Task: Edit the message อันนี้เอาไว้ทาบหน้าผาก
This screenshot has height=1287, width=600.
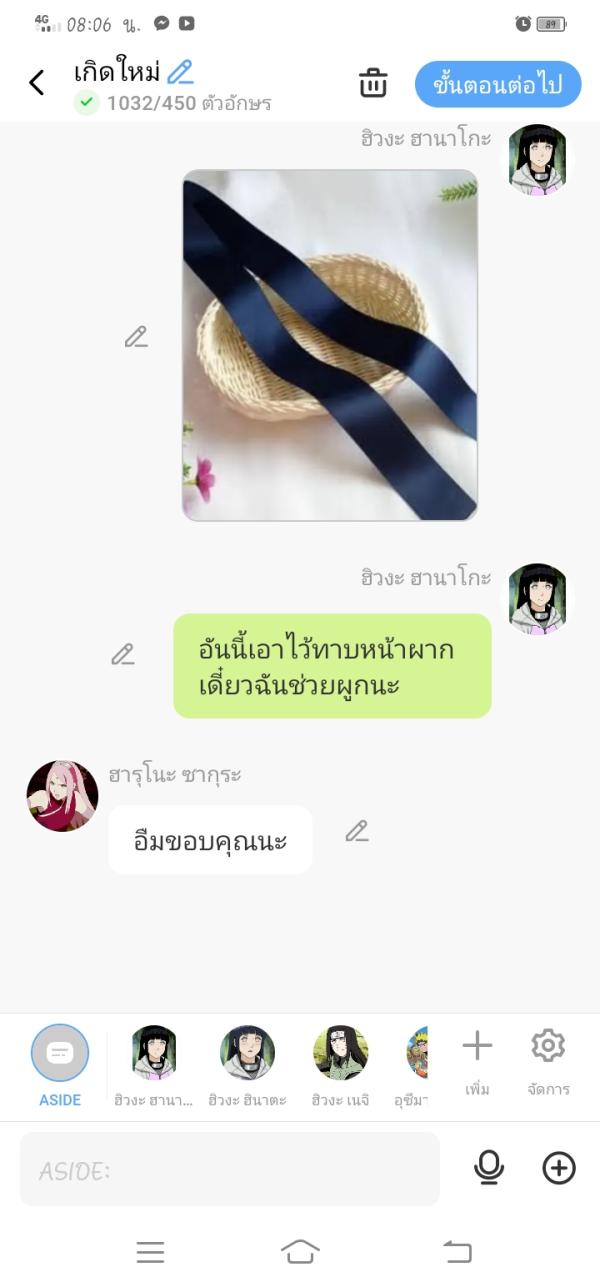Action: 122,655
